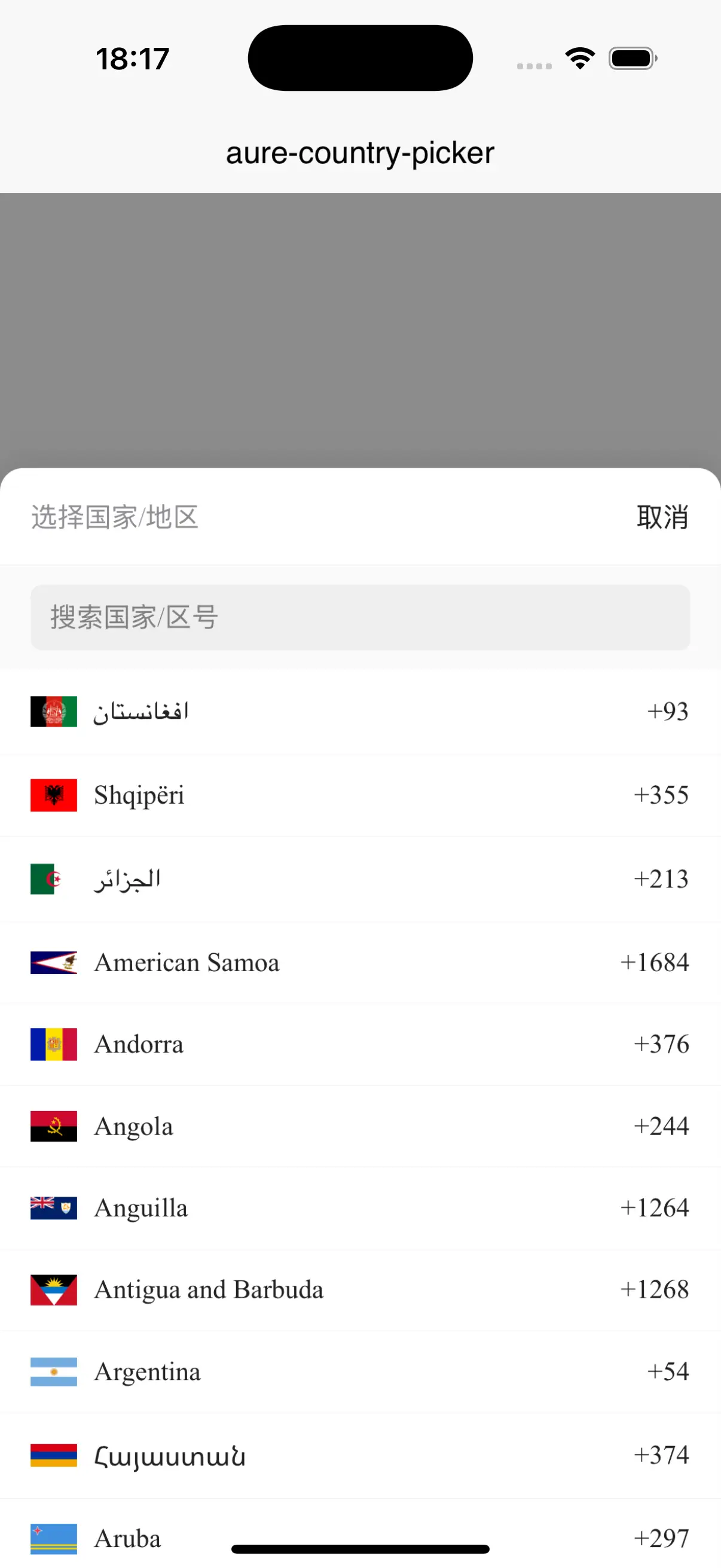Select Argentina +54

pos(360,1372)
